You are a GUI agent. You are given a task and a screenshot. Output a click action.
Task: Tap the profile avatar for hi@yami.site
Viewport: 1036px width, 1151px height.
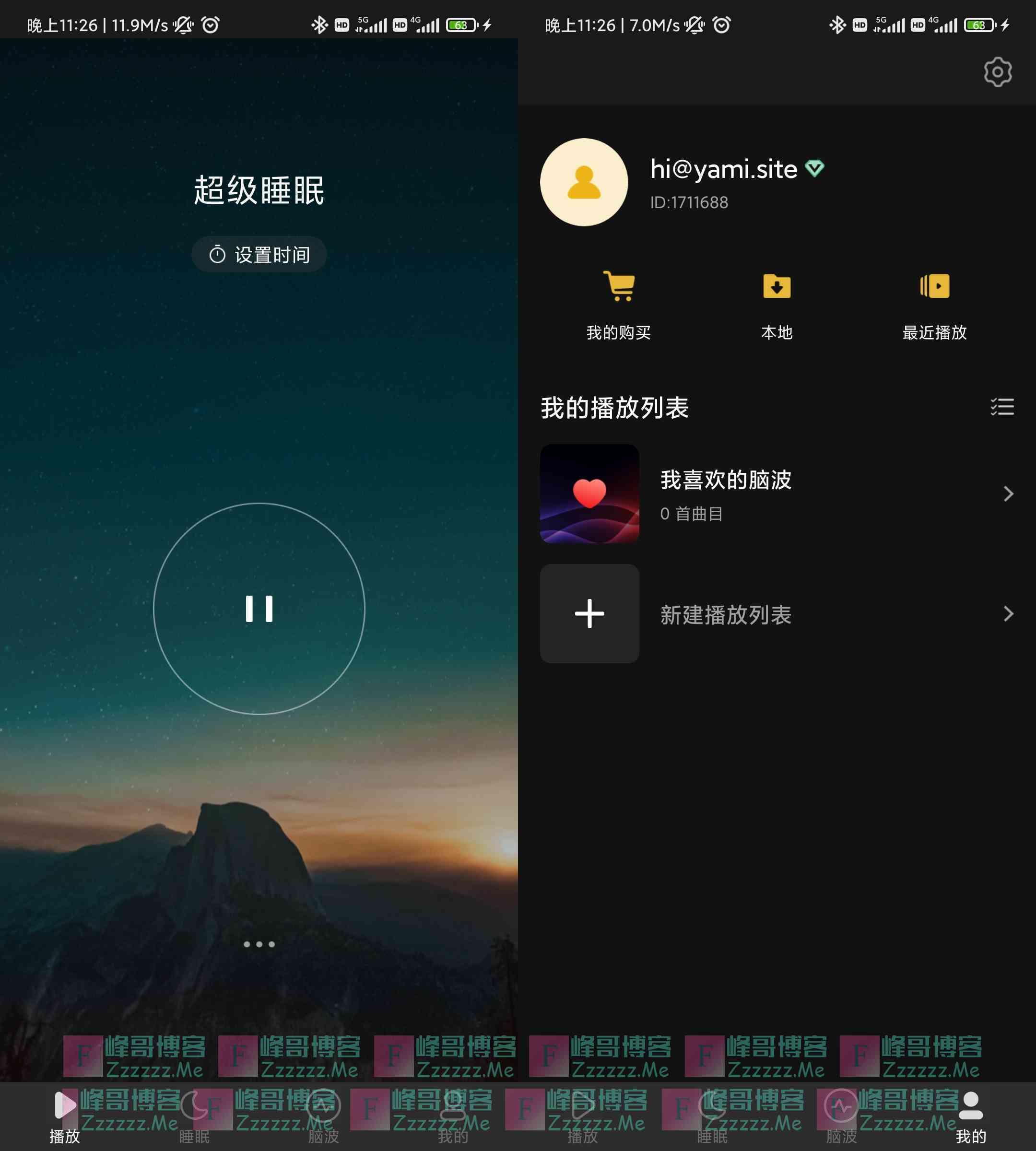tap(584, 182)
